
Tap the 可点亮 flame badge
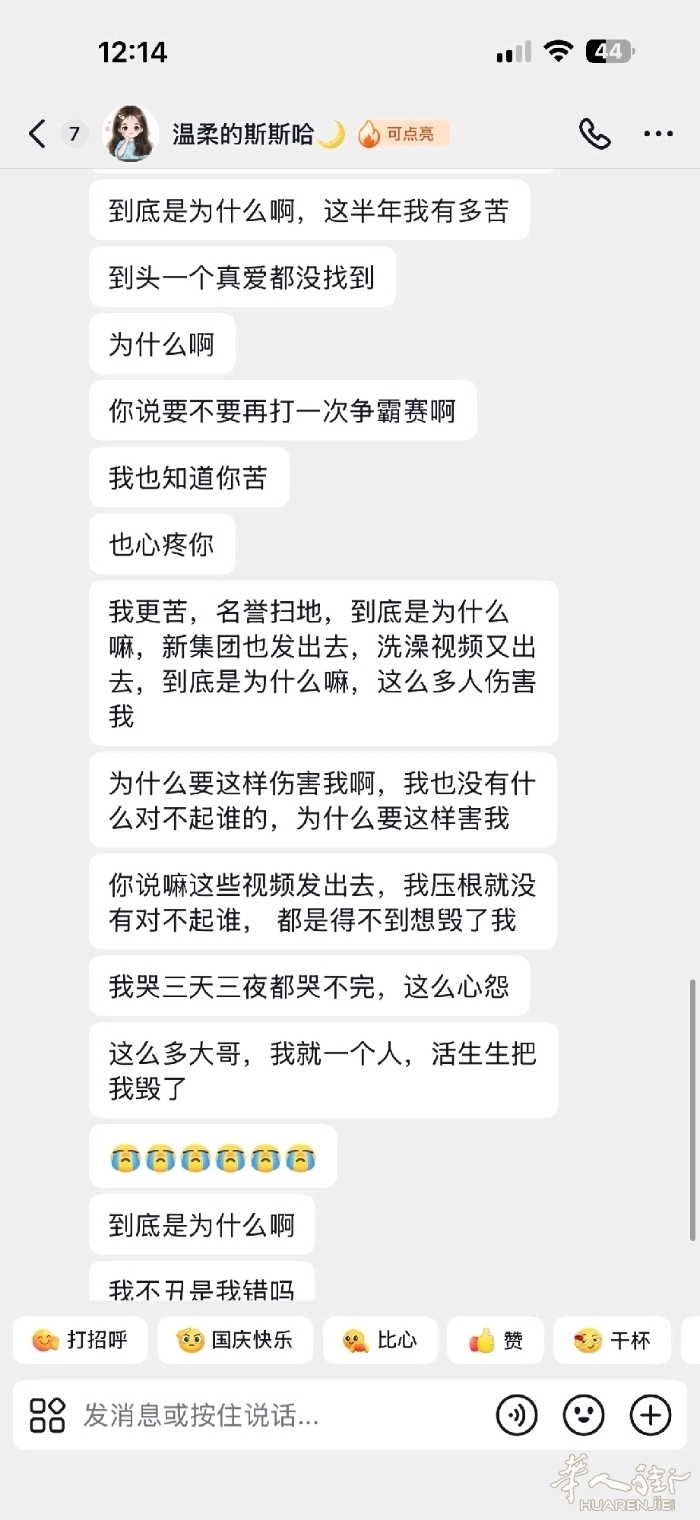[x=403, y=134]
